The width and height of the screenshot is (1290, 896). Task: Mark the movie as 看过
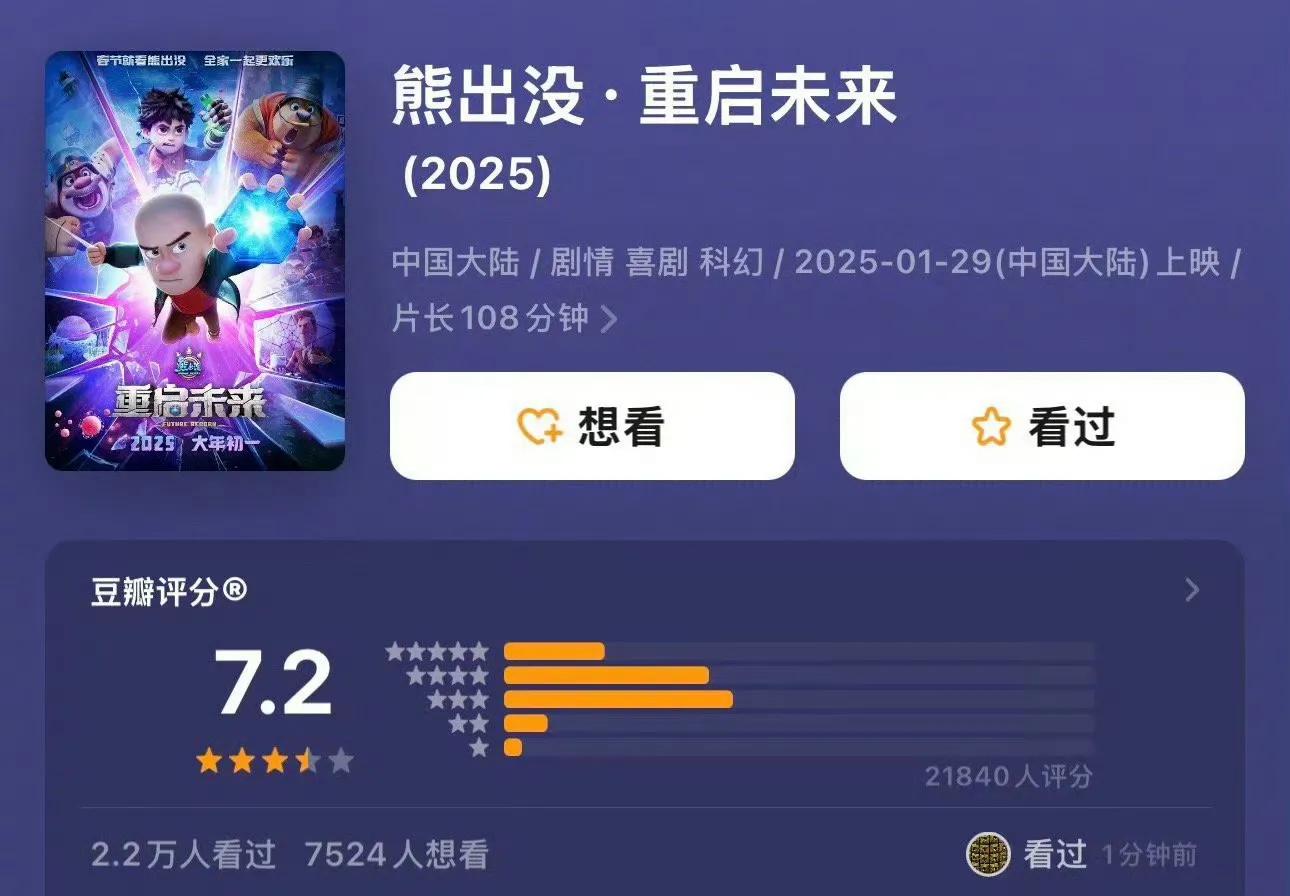[x=1042, y=427]
